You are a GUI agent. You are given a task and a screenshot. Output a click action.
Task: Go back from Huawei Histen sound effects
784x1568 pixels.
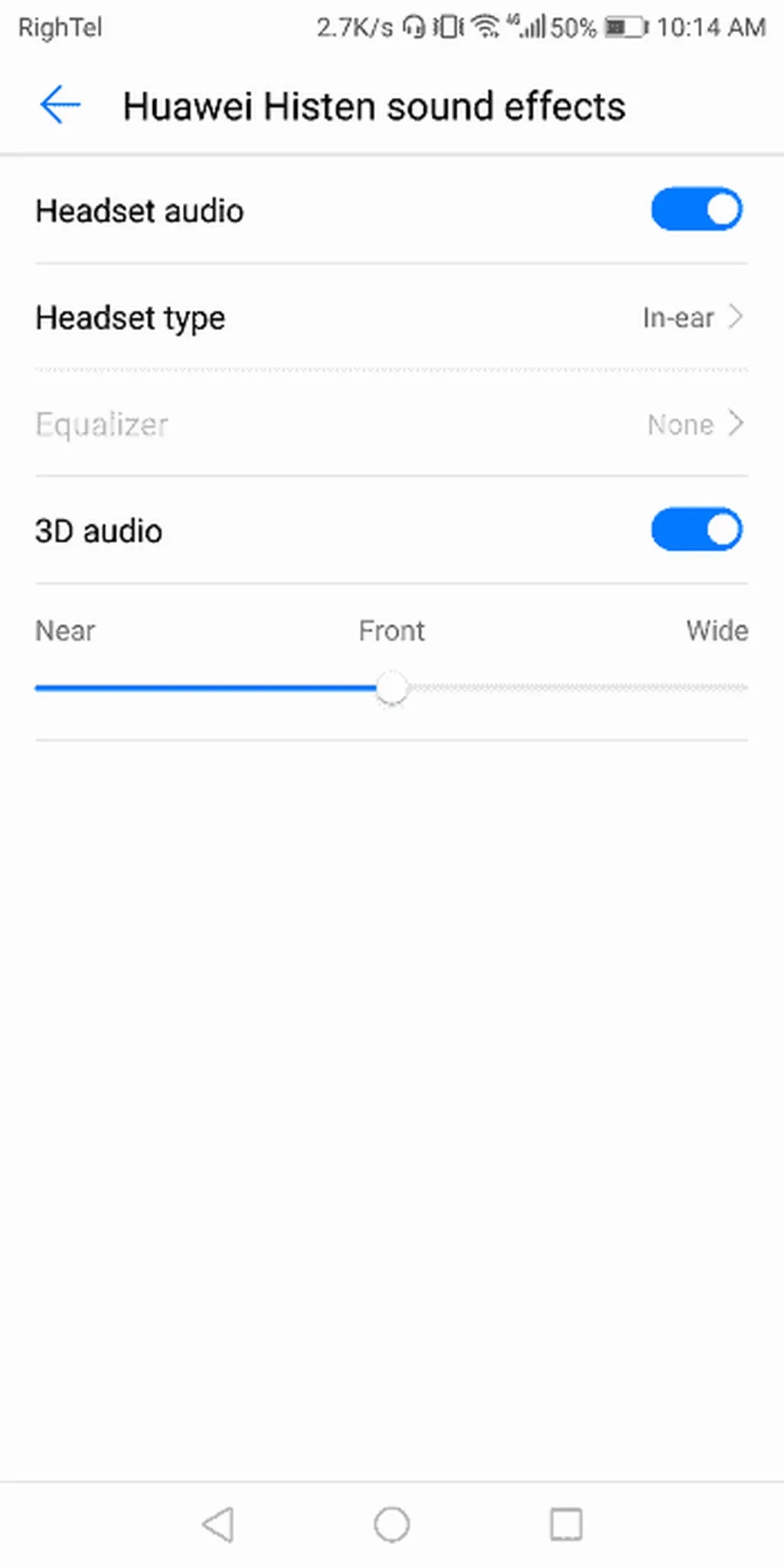(60, 105)
